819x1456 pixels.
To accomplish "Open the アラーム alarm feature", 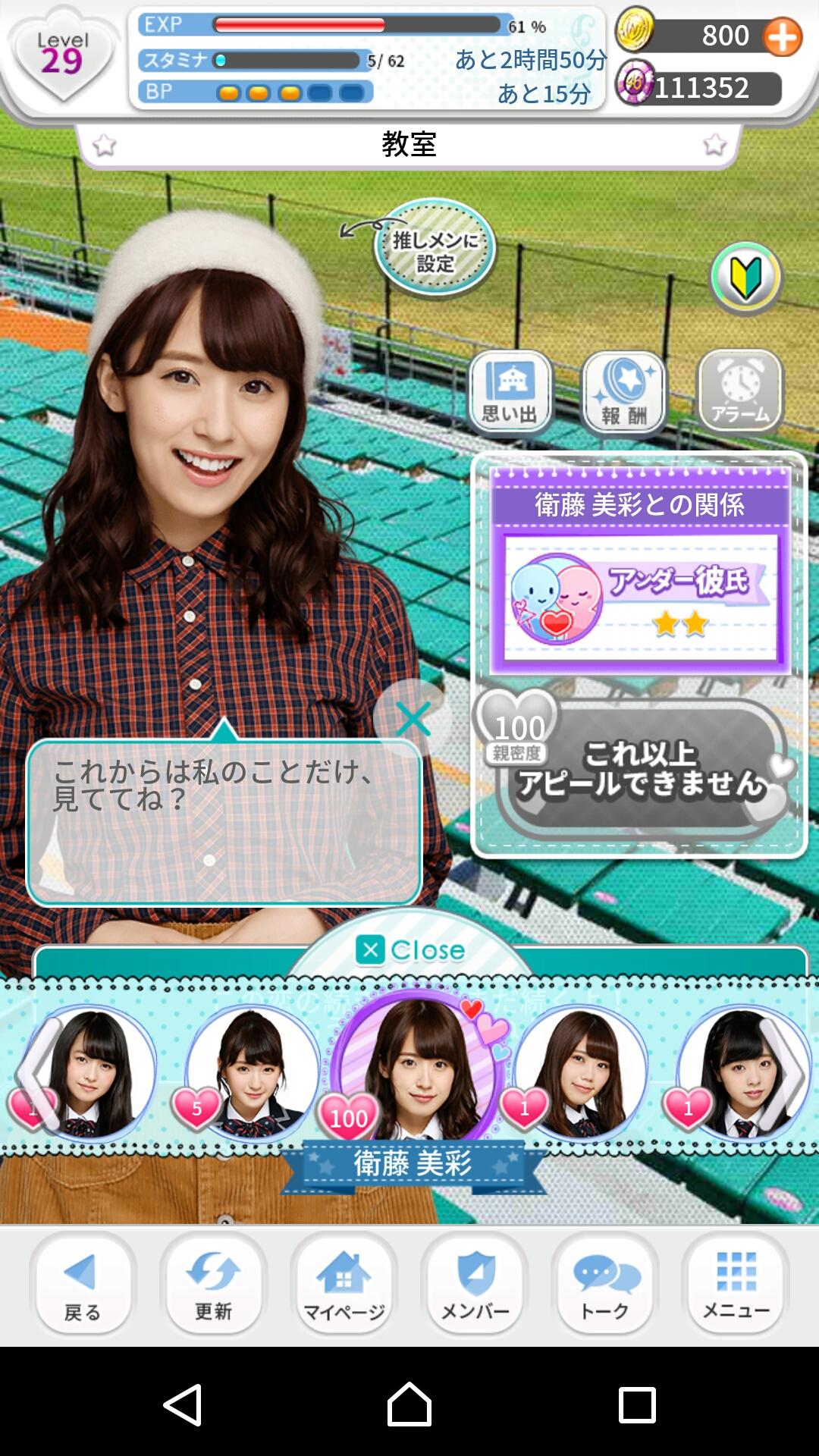I will pyautogui.click(x=740, y=392).
